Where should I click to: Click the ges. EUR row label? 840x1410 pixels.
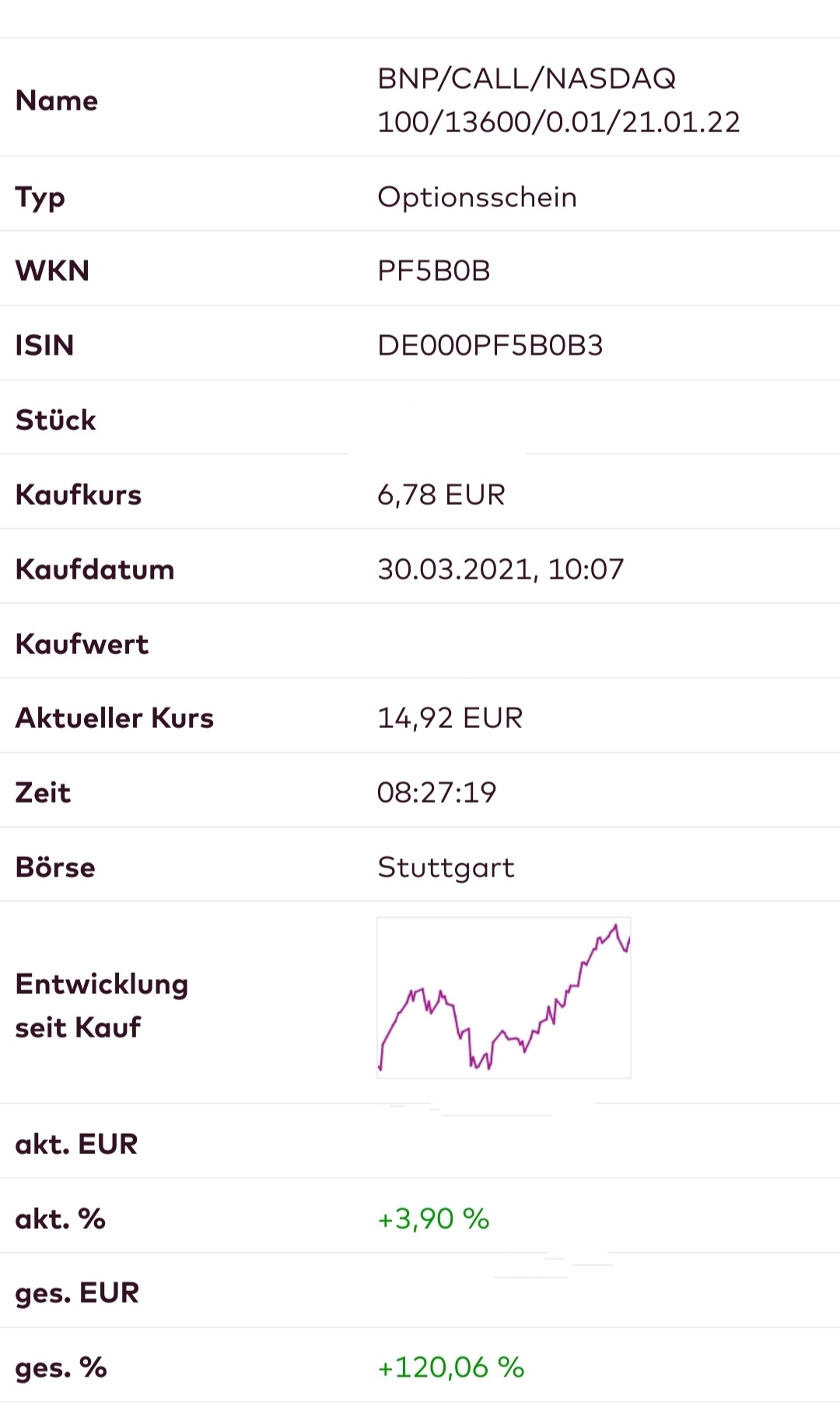[x=76, y=1293]
